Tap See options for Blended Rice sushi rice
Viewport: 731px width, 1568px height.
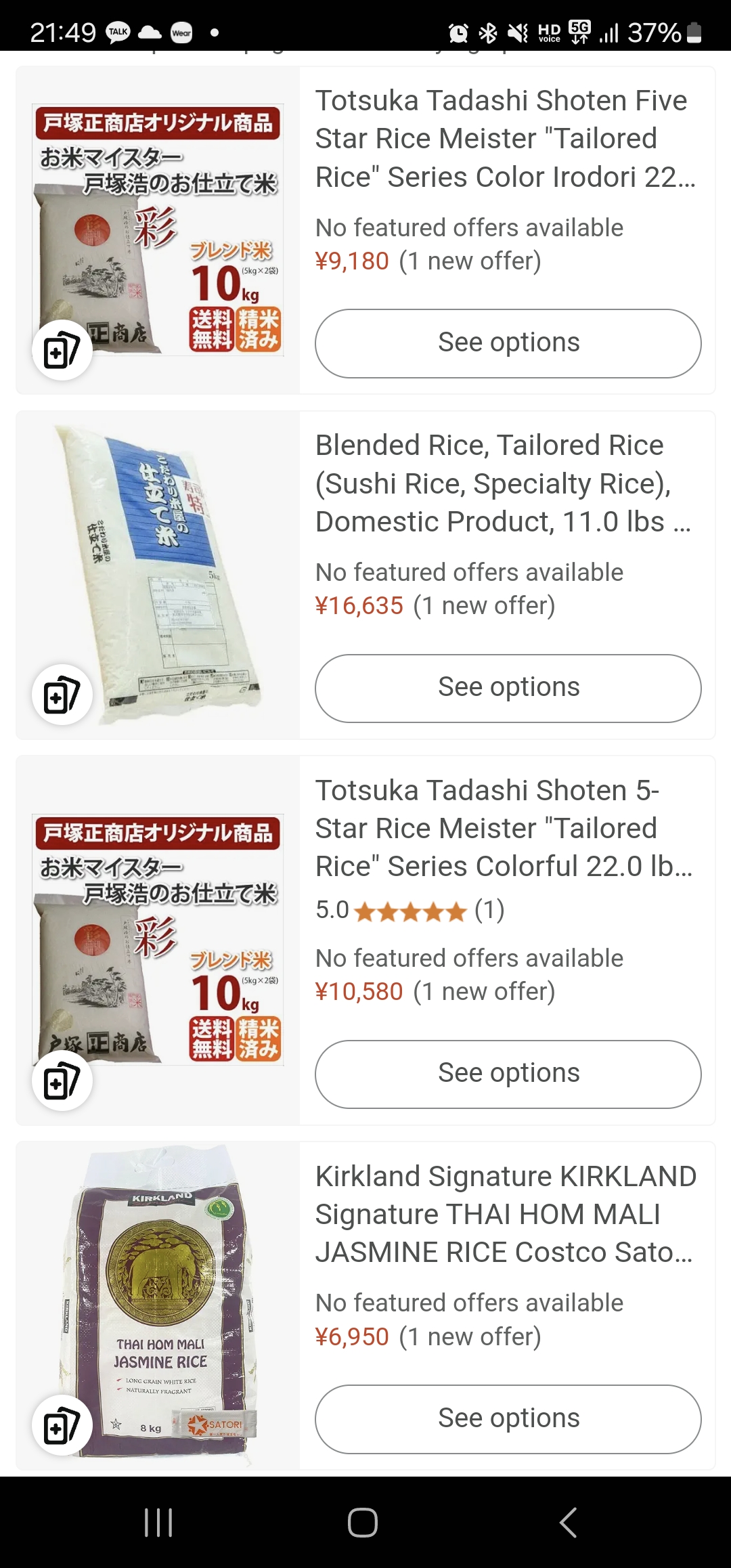(x=508, y=688)
